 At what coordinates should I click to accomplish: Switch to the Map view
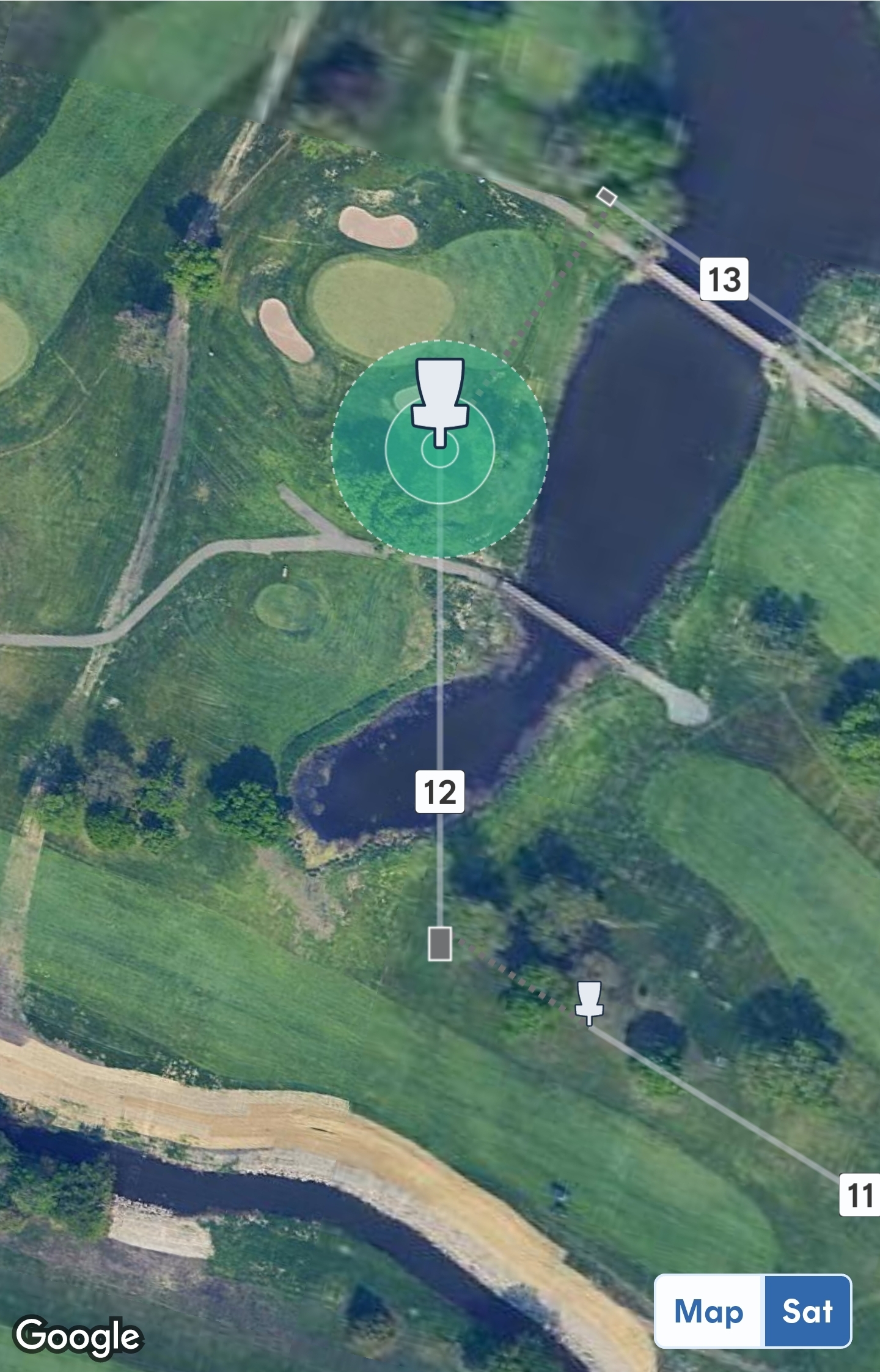[709, 1311]
